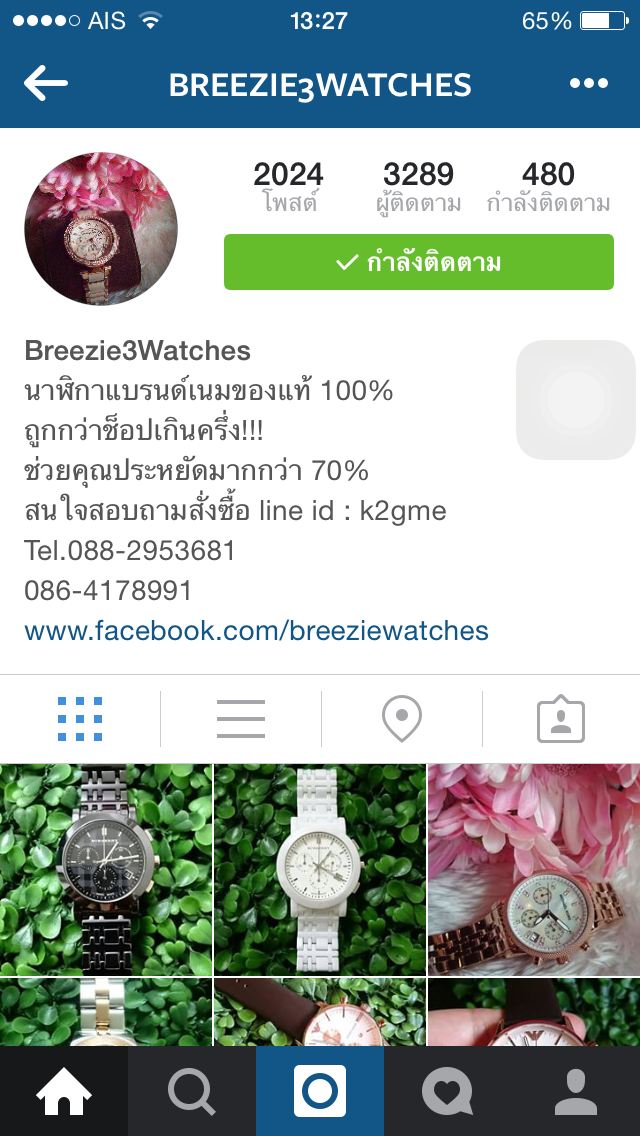Open the rose gold watch with pink flowers photo
This screenshot has width=640, height=1136.
[x=534, y=869]
